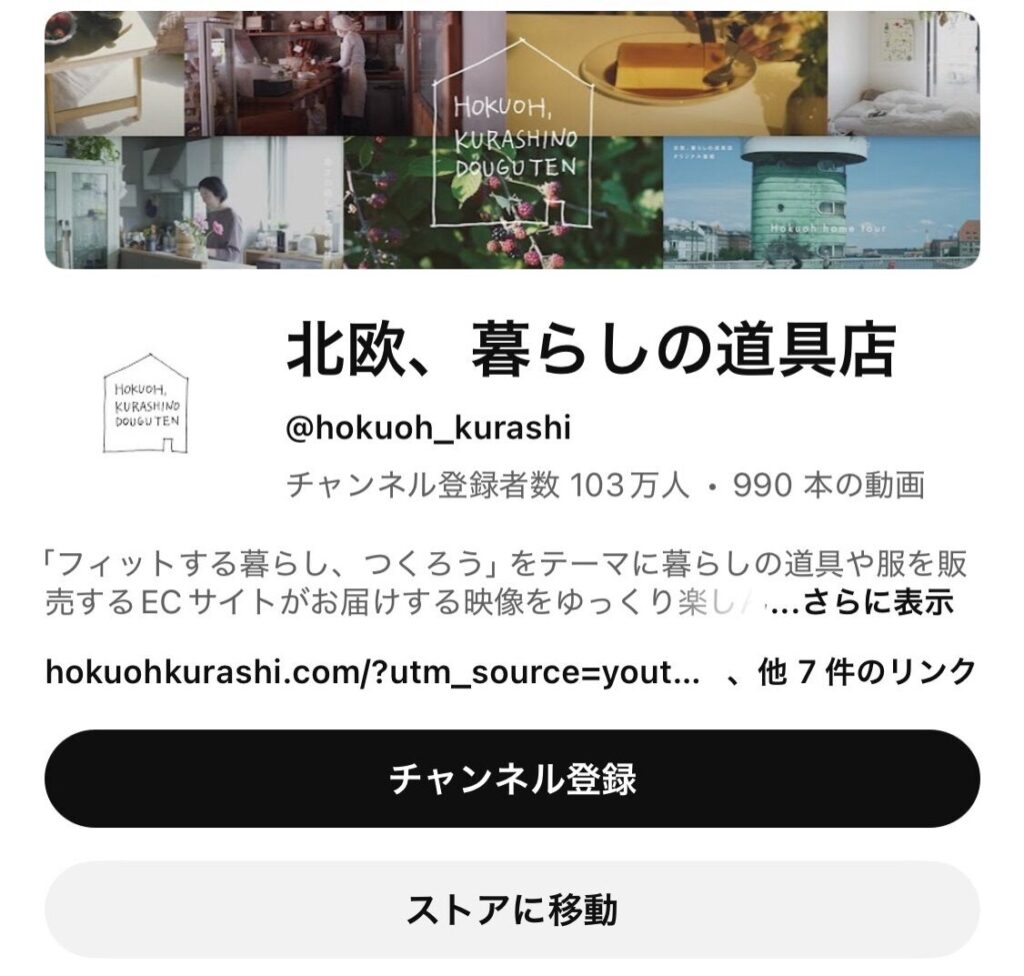Tap the チャンネル登録 subscribe button

point(512,779)
